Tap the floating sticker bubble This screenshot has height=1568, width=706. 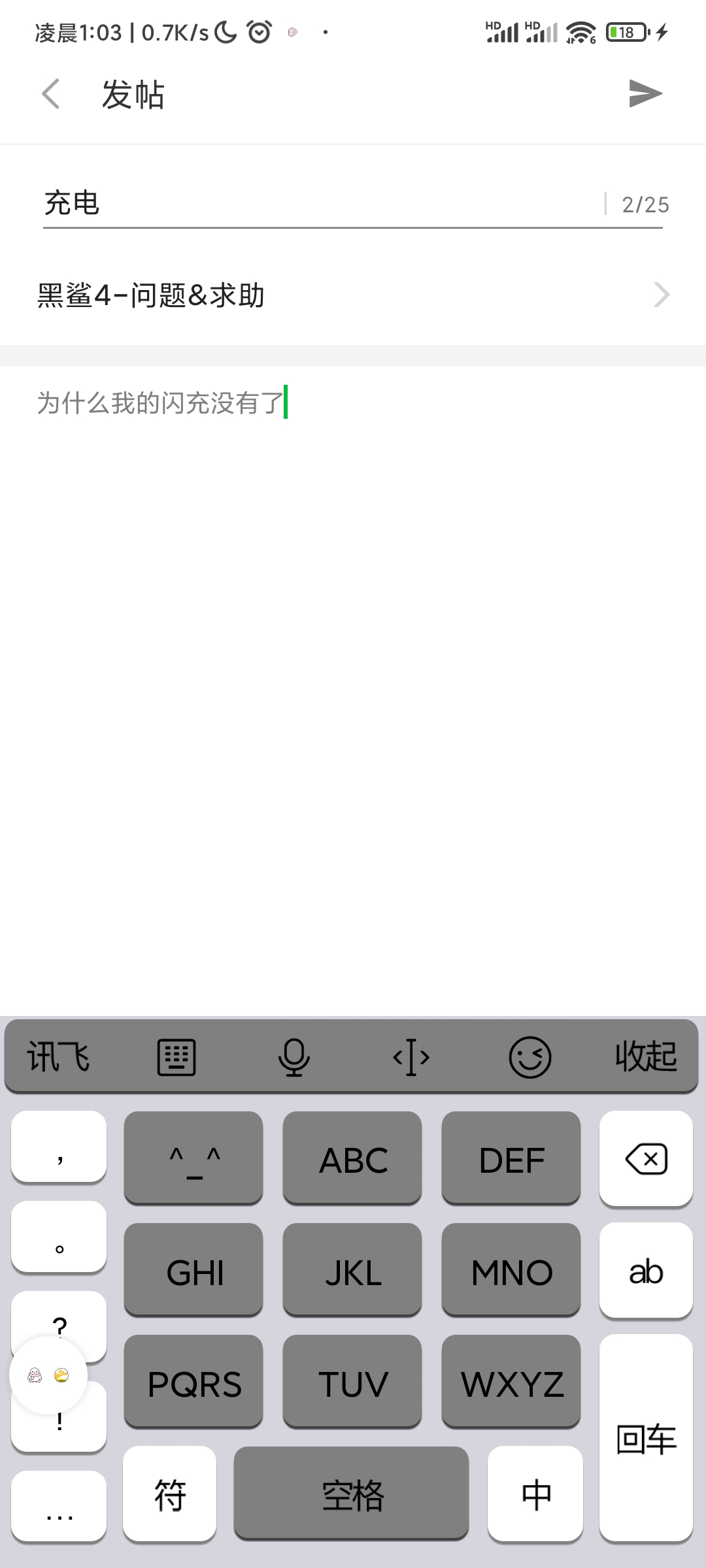tap(48, 1375)
